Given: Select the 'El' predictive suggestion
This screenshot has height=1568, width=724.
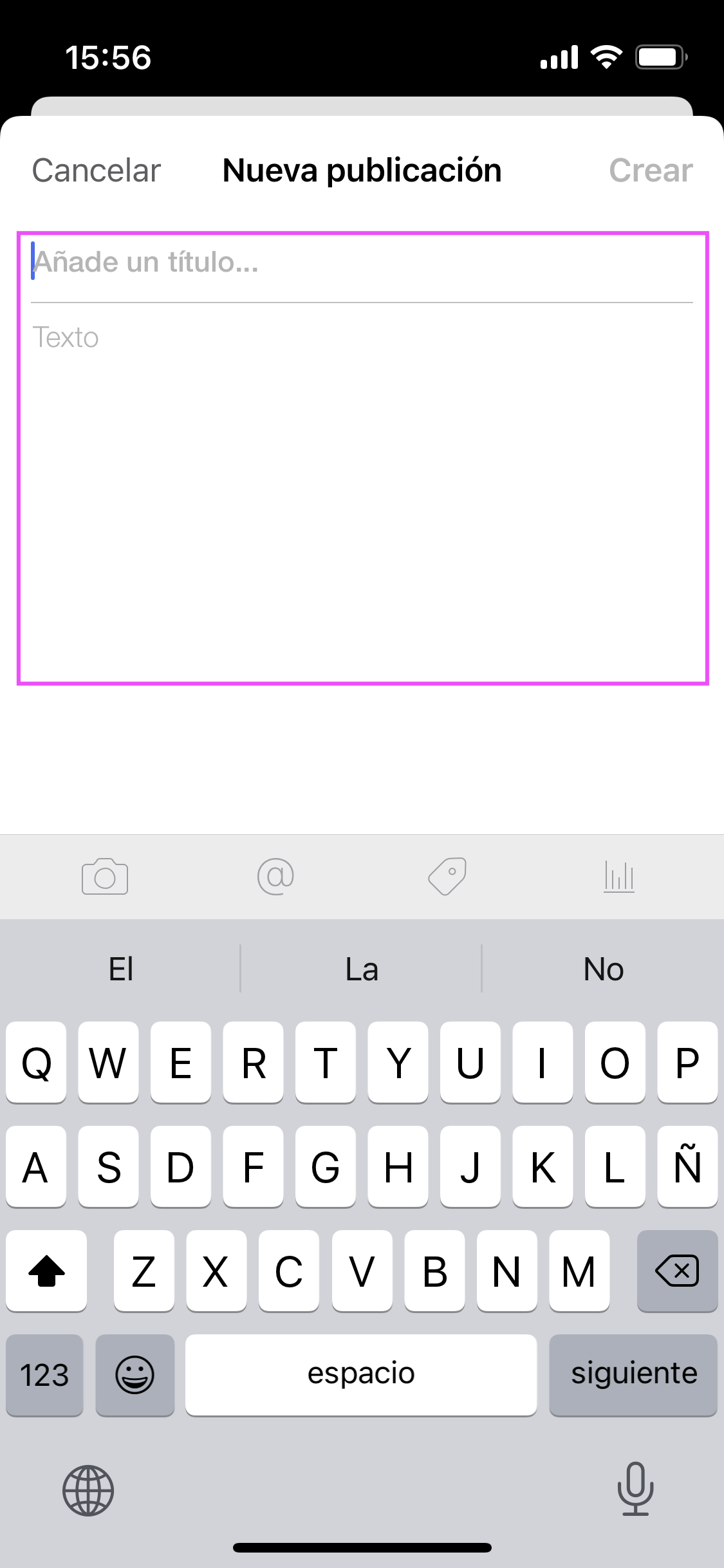Looking at the screenshot, I should pos(120,969).
